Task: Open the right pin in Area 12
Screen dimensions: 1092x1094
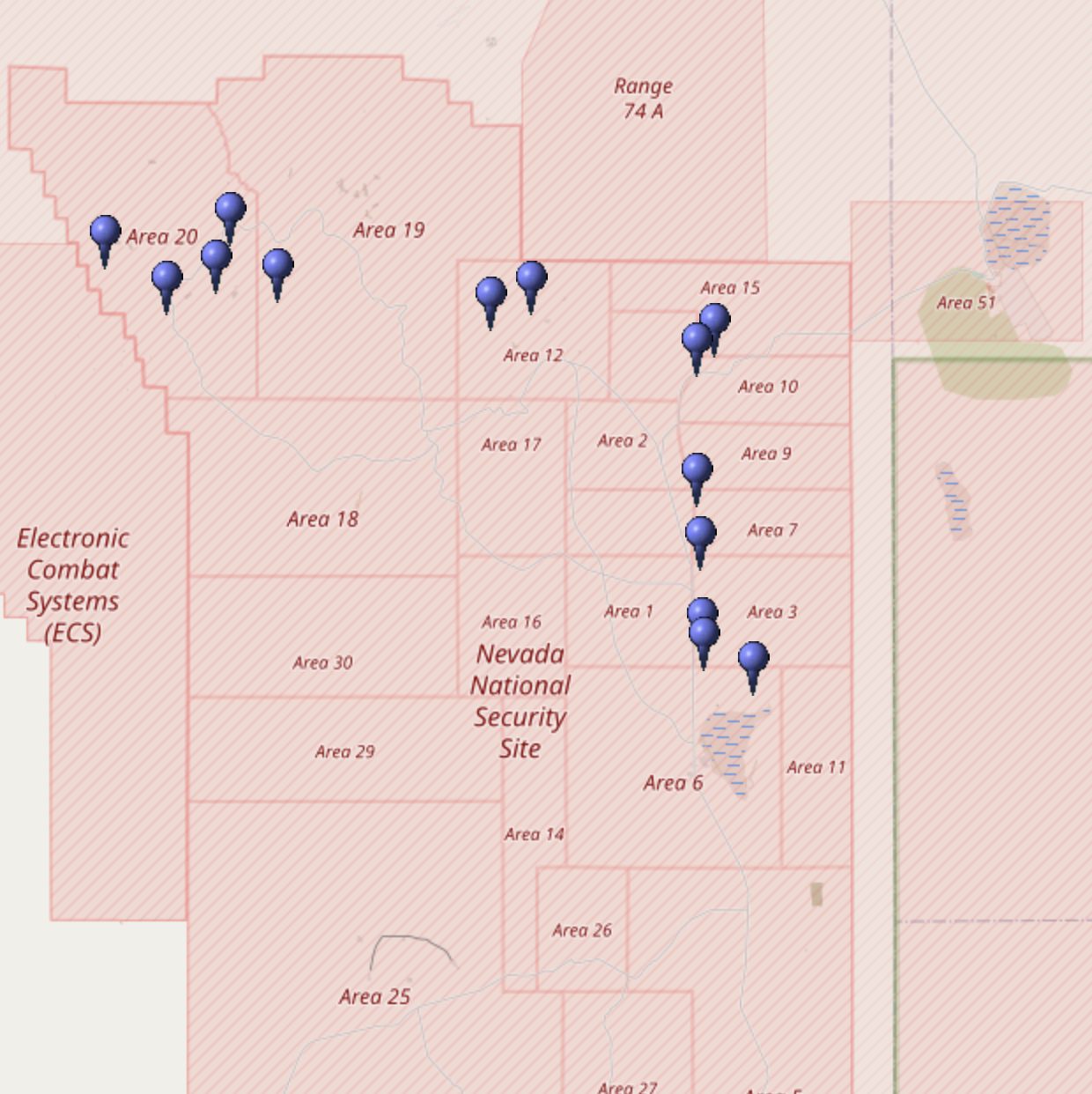Action: pyautogui.click(x=531, y=277)
